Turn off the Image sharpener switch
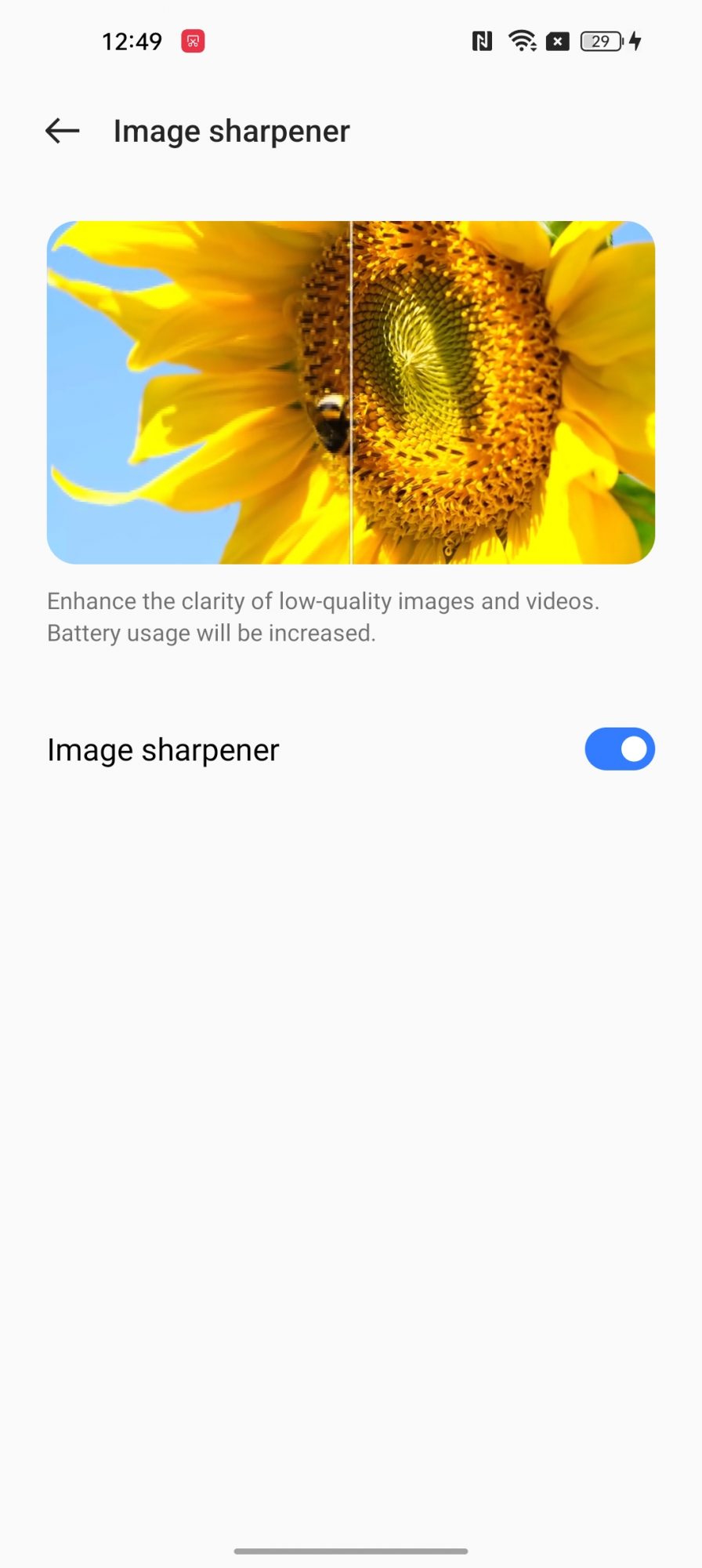This screenshot has width=702, height=1568. pos(619,749)
